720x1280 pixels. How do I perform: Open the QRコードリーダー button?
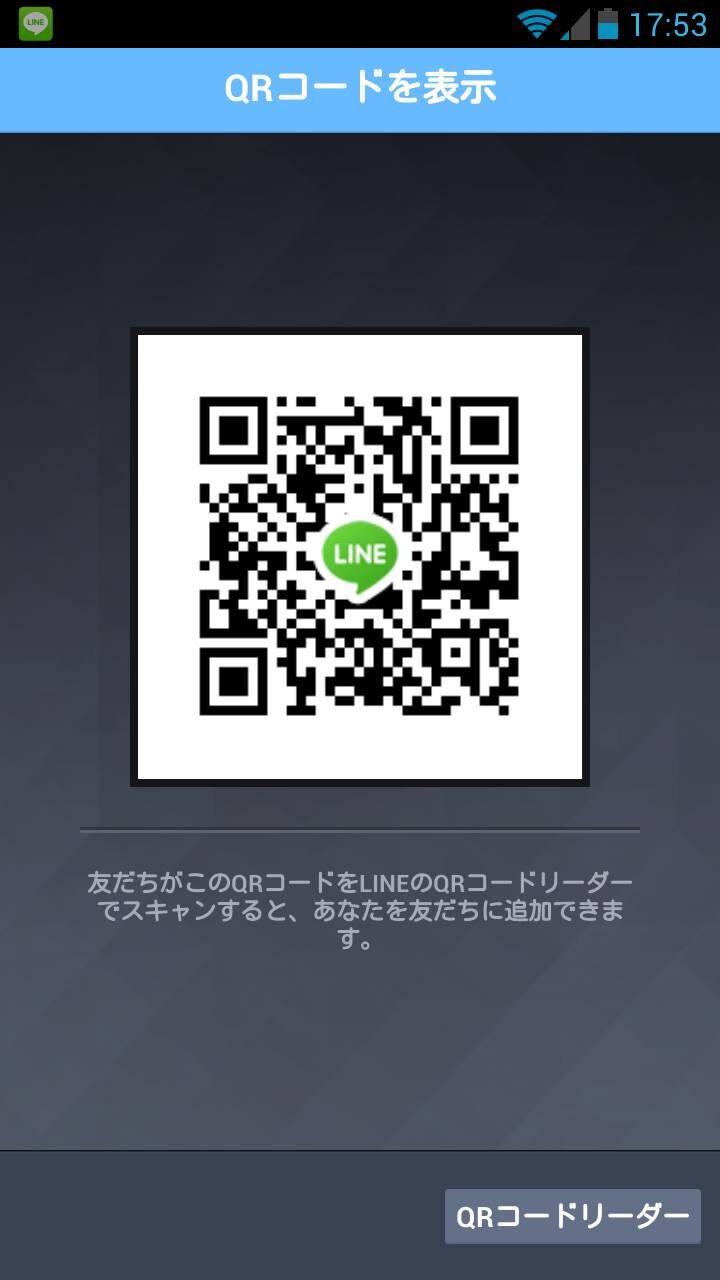coord(573,1216)
